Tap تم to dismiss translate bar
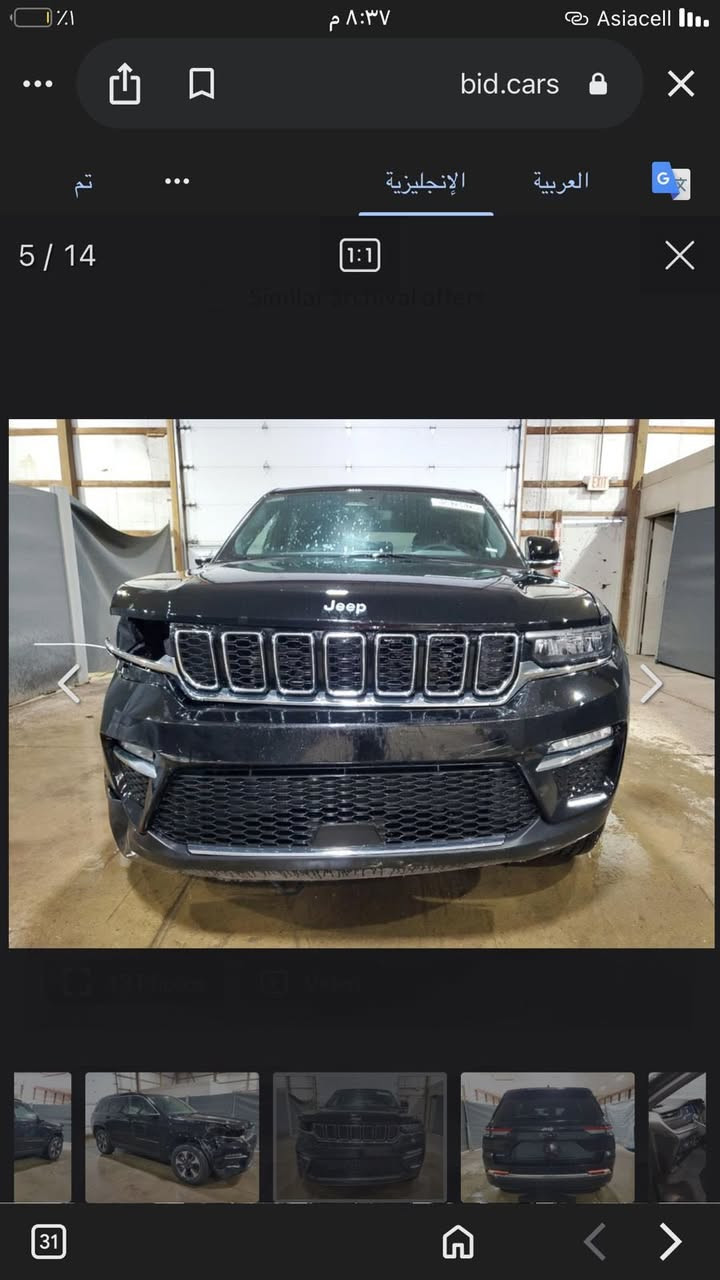This screenshot has height=1280, width=720. (x=83, y=183)
